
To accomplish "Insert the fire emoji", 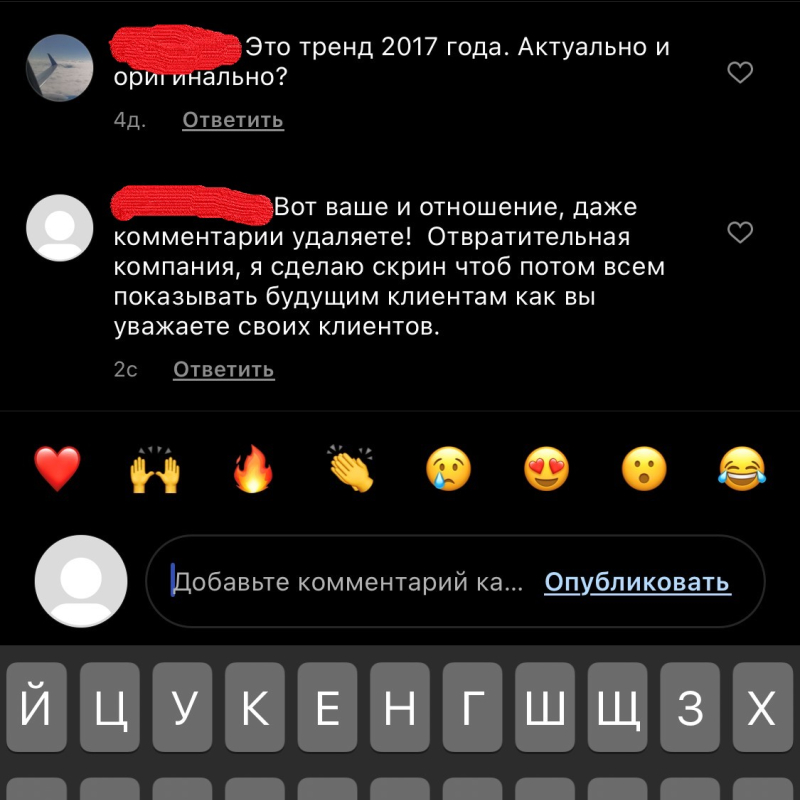I will pos(253,468).
